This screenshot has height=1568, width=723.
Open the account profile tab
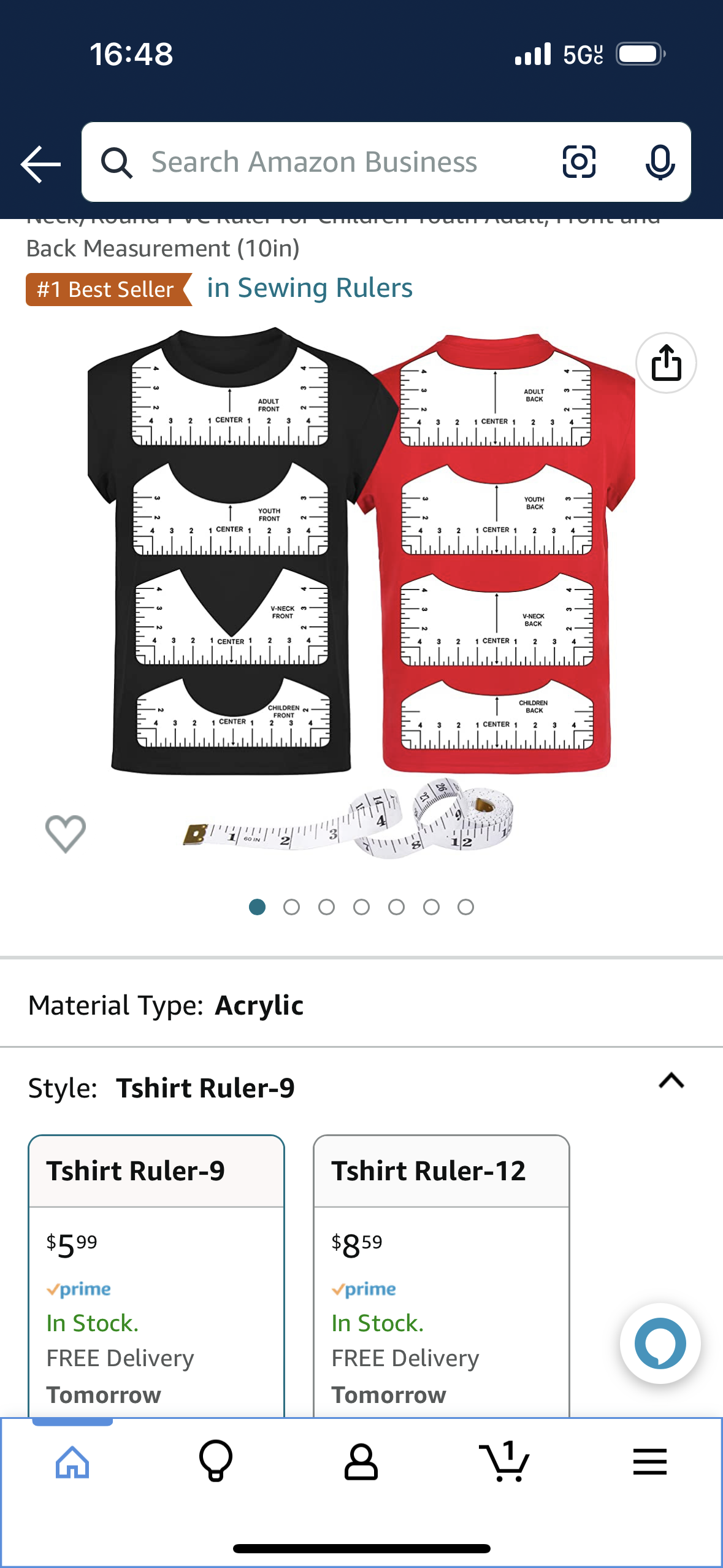[361, 1462]
